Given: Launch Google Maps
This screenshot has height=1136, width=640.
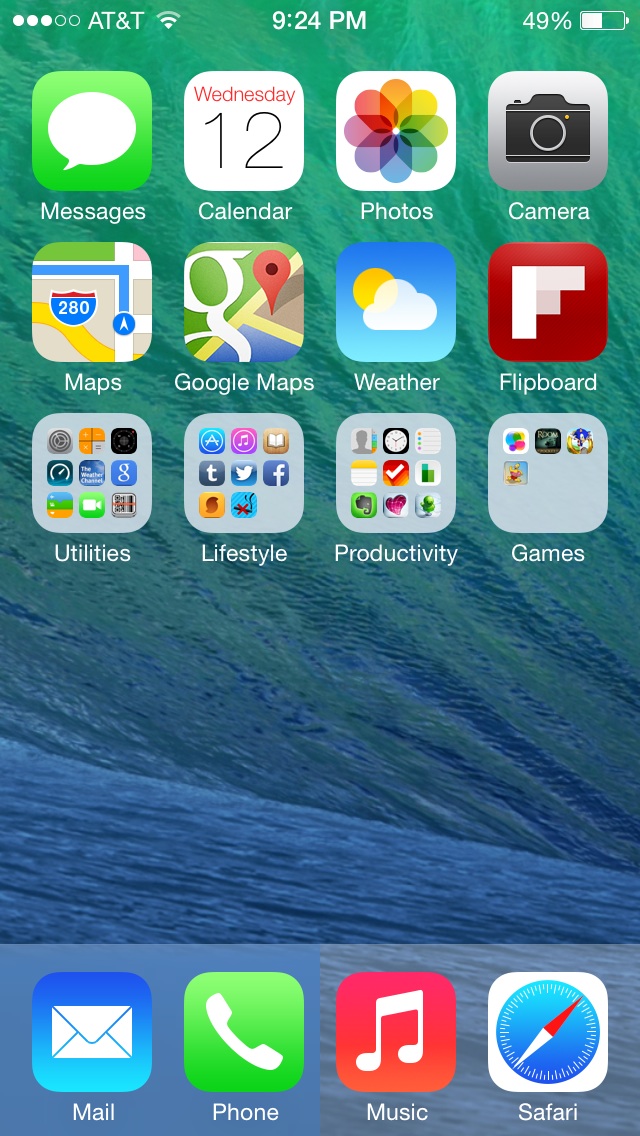Looking at the screenshot, I should [244, 302].
